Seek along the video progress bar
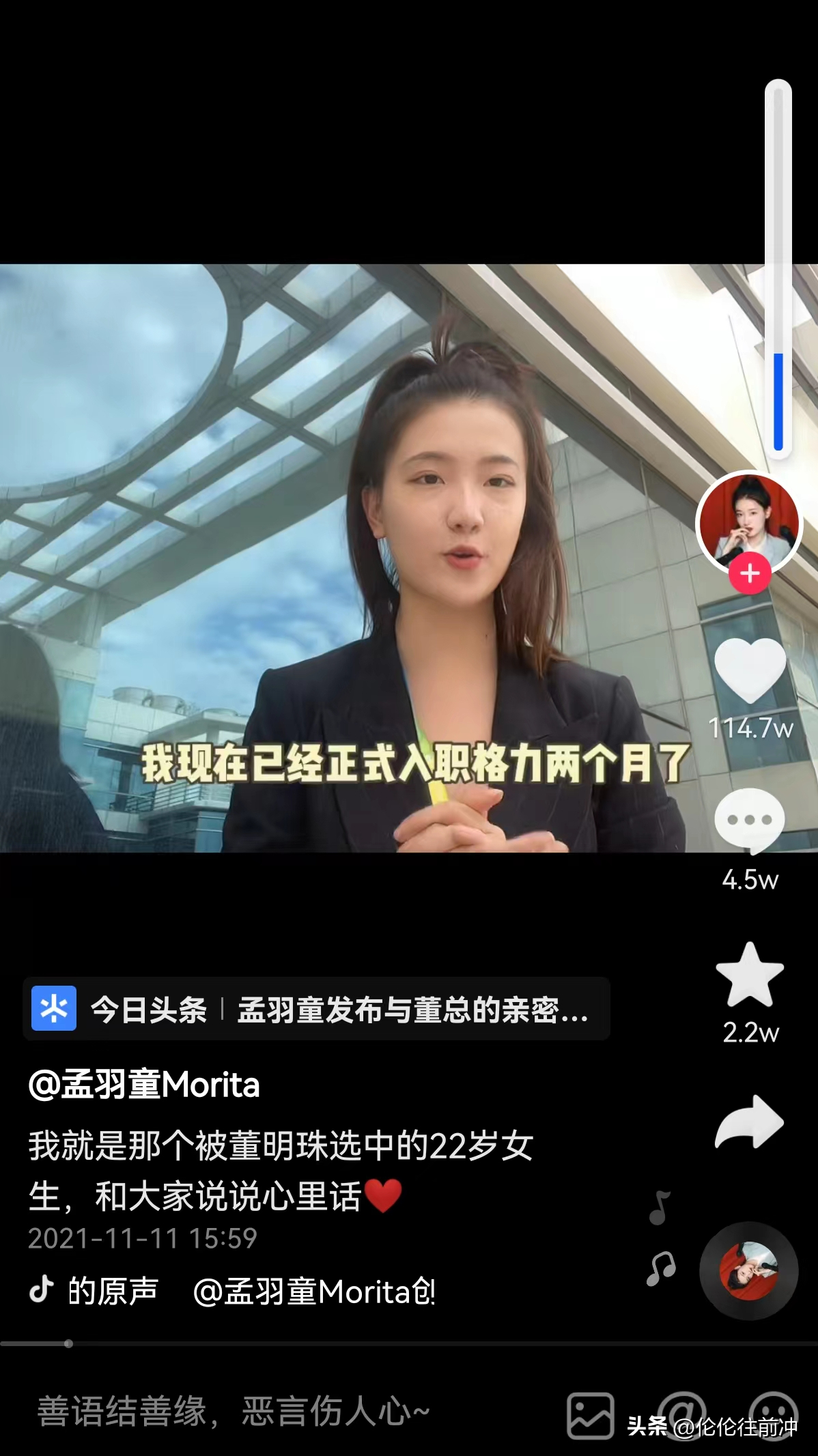818x1456 pixels. click(409, 1343)
